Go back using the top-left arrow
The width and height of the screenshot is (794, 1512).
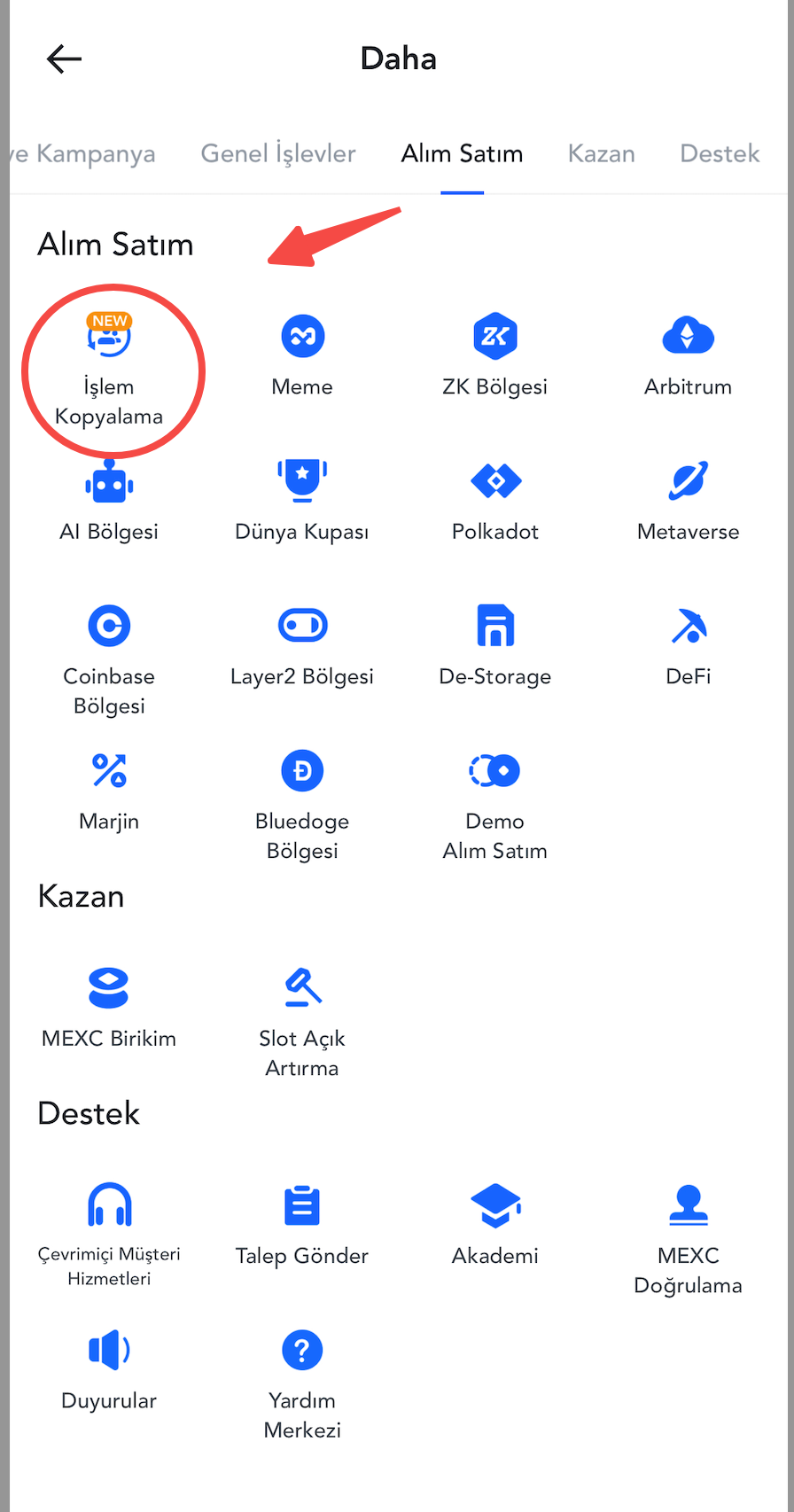point(64,59)
